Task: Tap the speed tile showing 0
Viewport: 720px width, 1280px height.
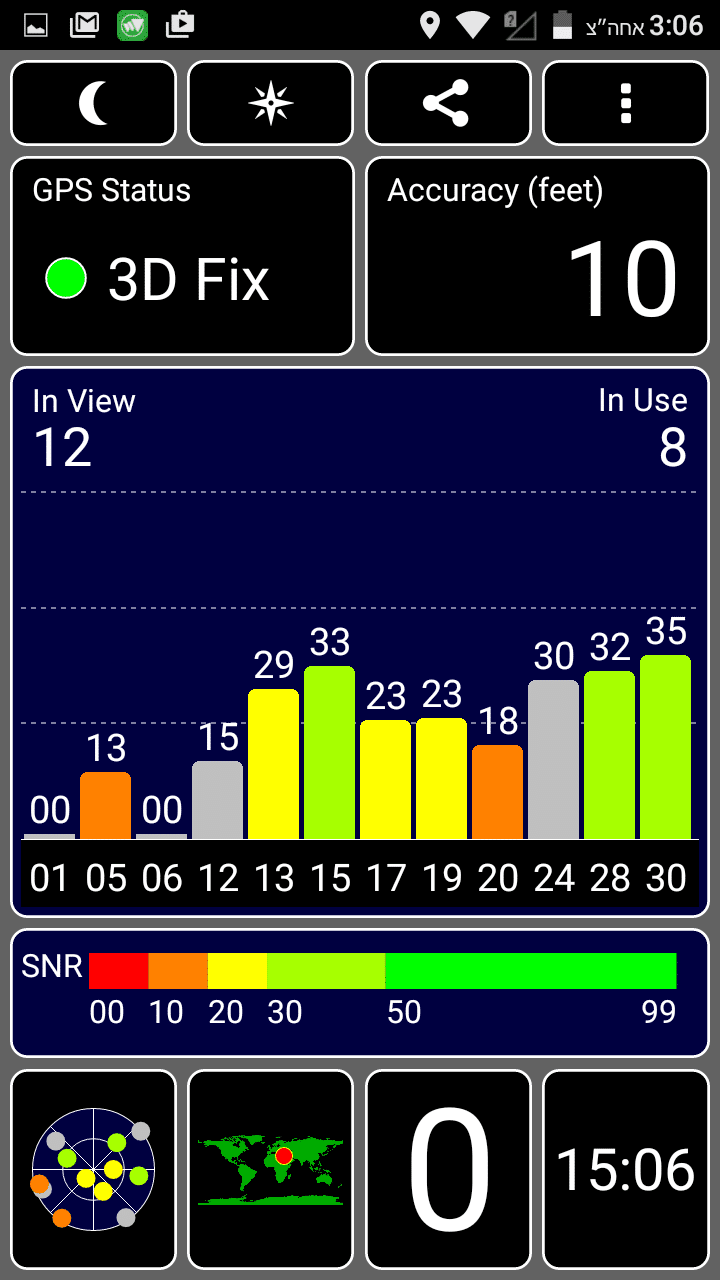Action: click(x=448, y=1168)
